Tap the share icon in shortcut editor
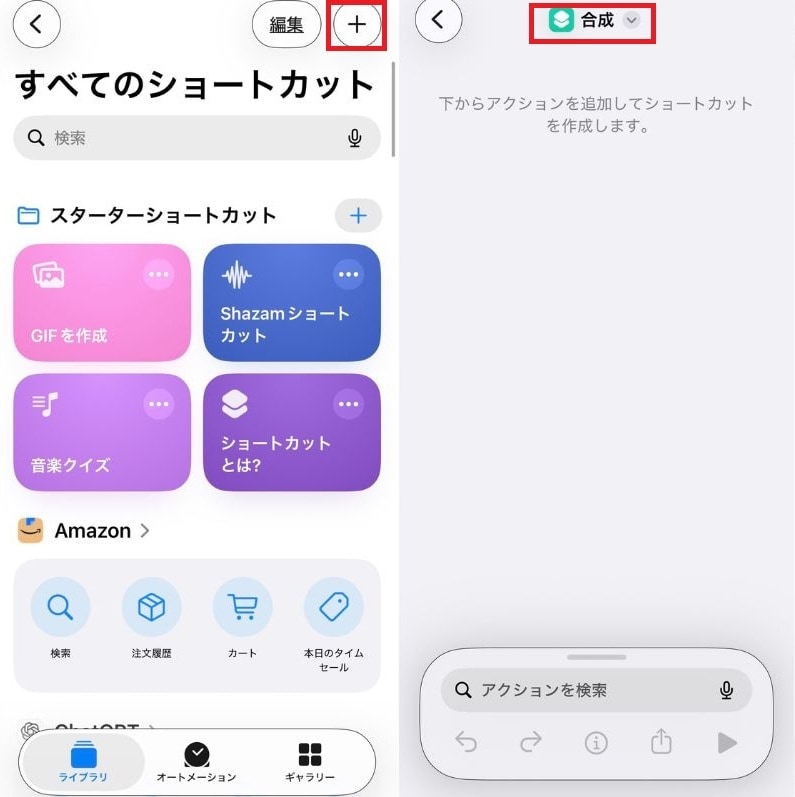795x797 pixels. point(661,743)
